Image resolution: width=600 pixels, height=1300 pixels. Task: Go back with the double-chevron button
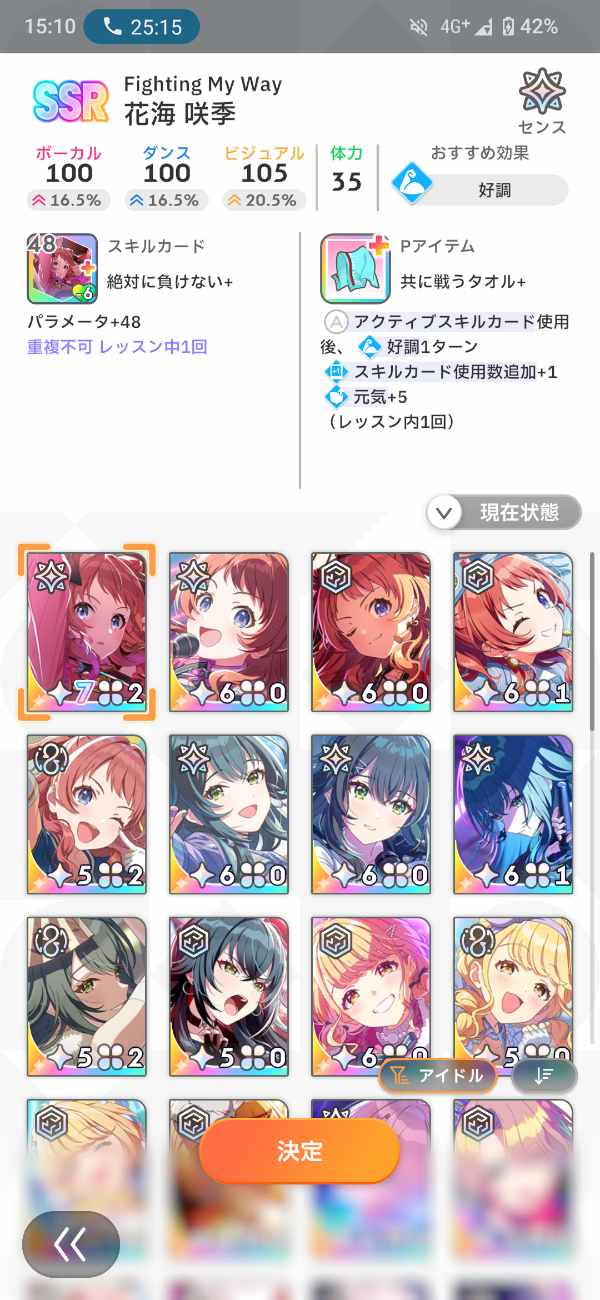click(71, 1244)
